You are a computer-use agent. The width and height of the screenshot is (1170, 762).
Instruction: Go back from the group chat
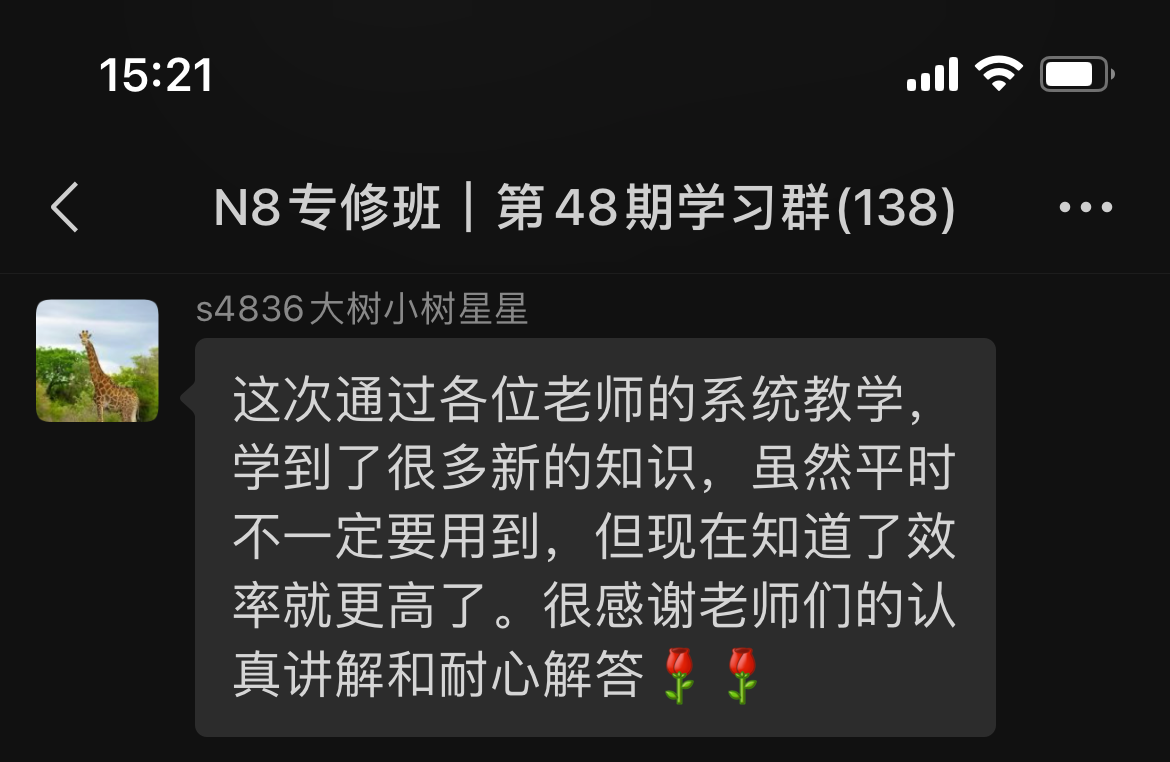click(65, 208)
